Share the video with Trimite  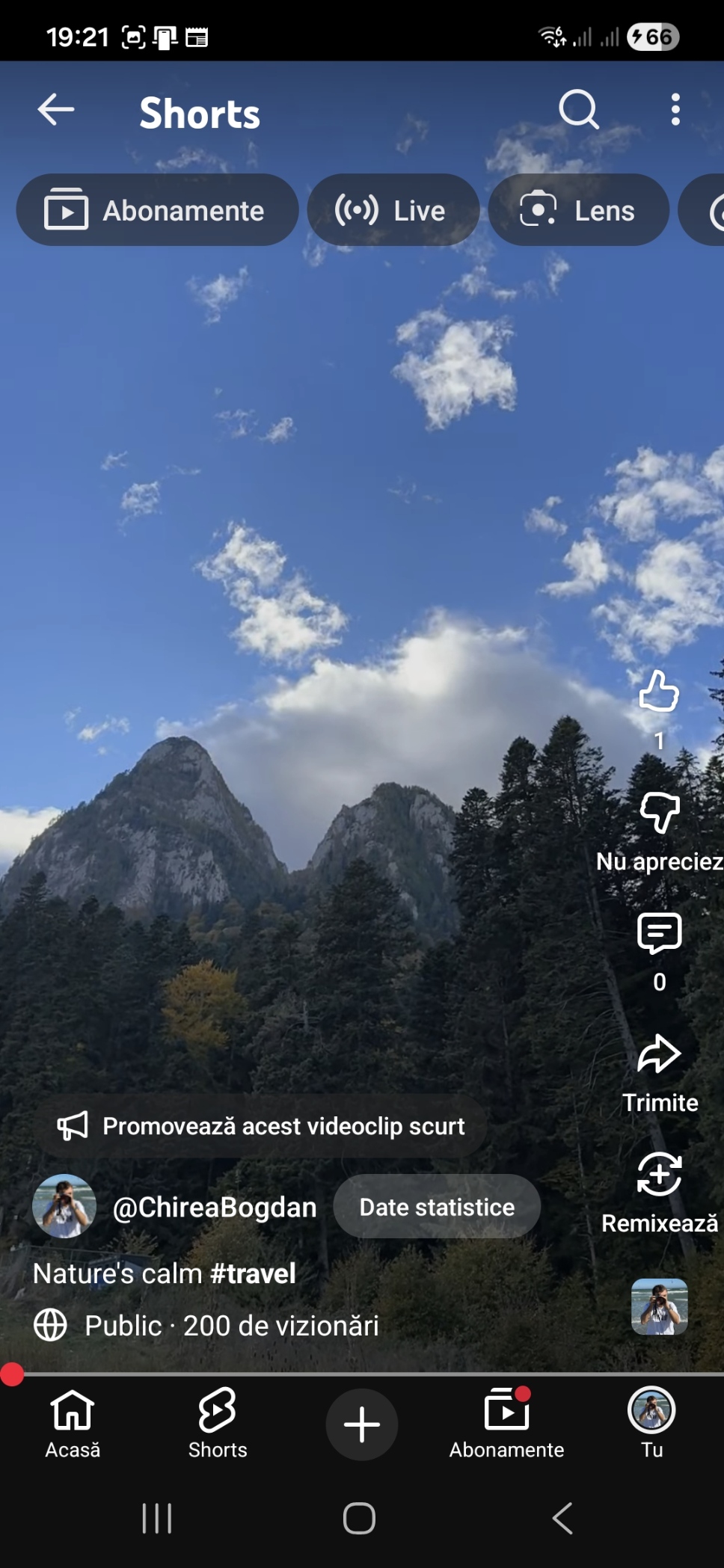[x=659, y=1055]
